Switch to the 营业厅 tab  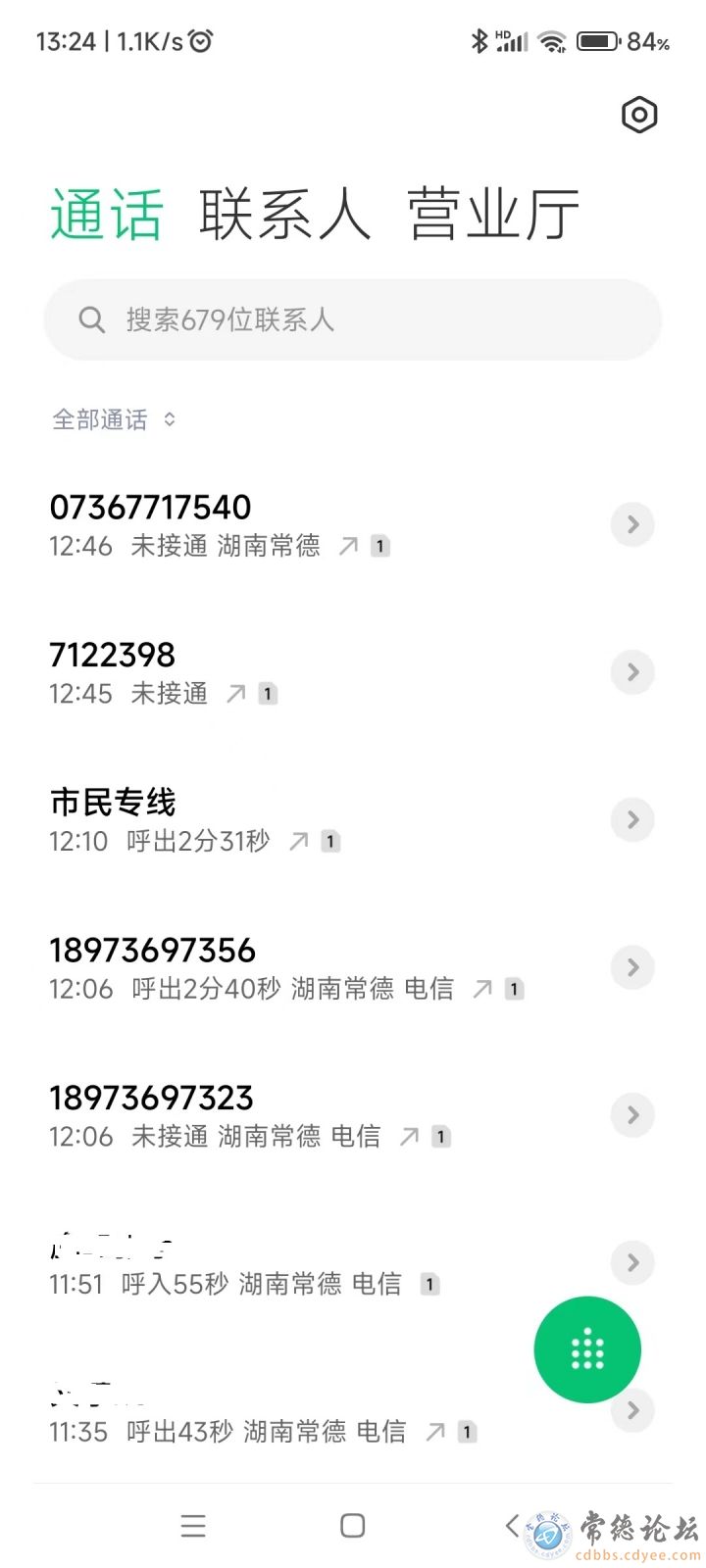[x=493, y=214]
